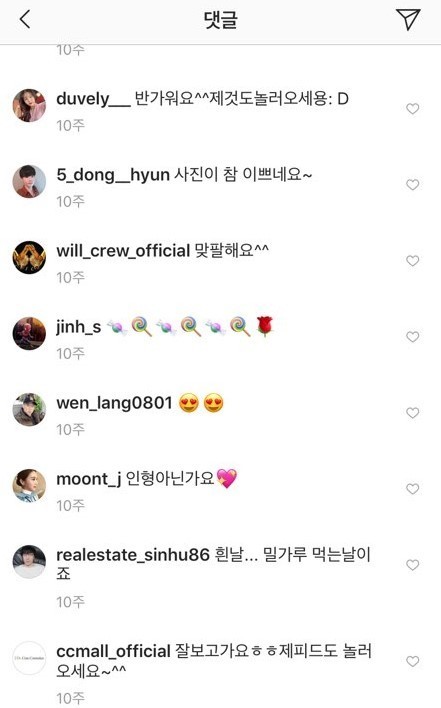Like the will_crew_official comment

(413, 261)
